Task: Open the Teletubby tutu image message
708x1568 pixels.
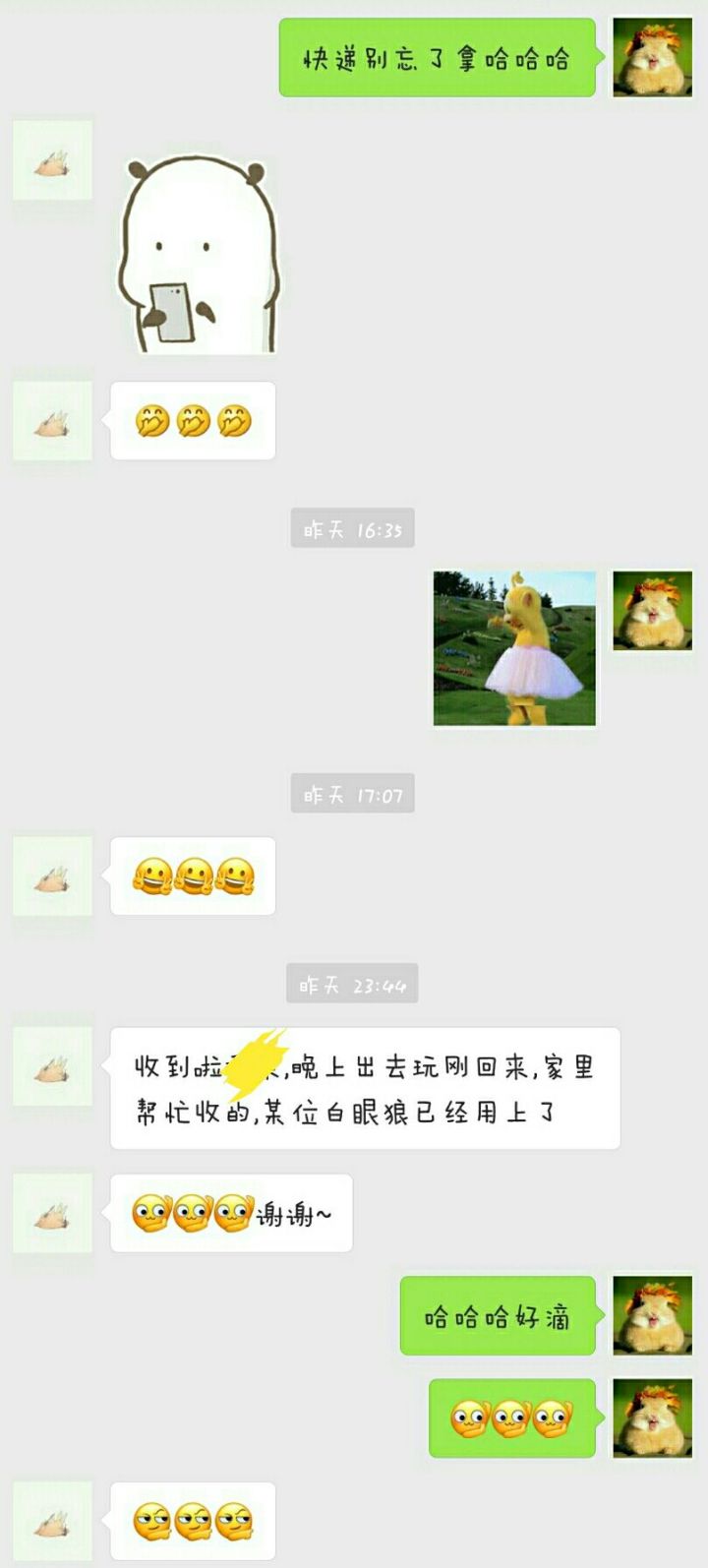Action: click(x=514, y=648)
